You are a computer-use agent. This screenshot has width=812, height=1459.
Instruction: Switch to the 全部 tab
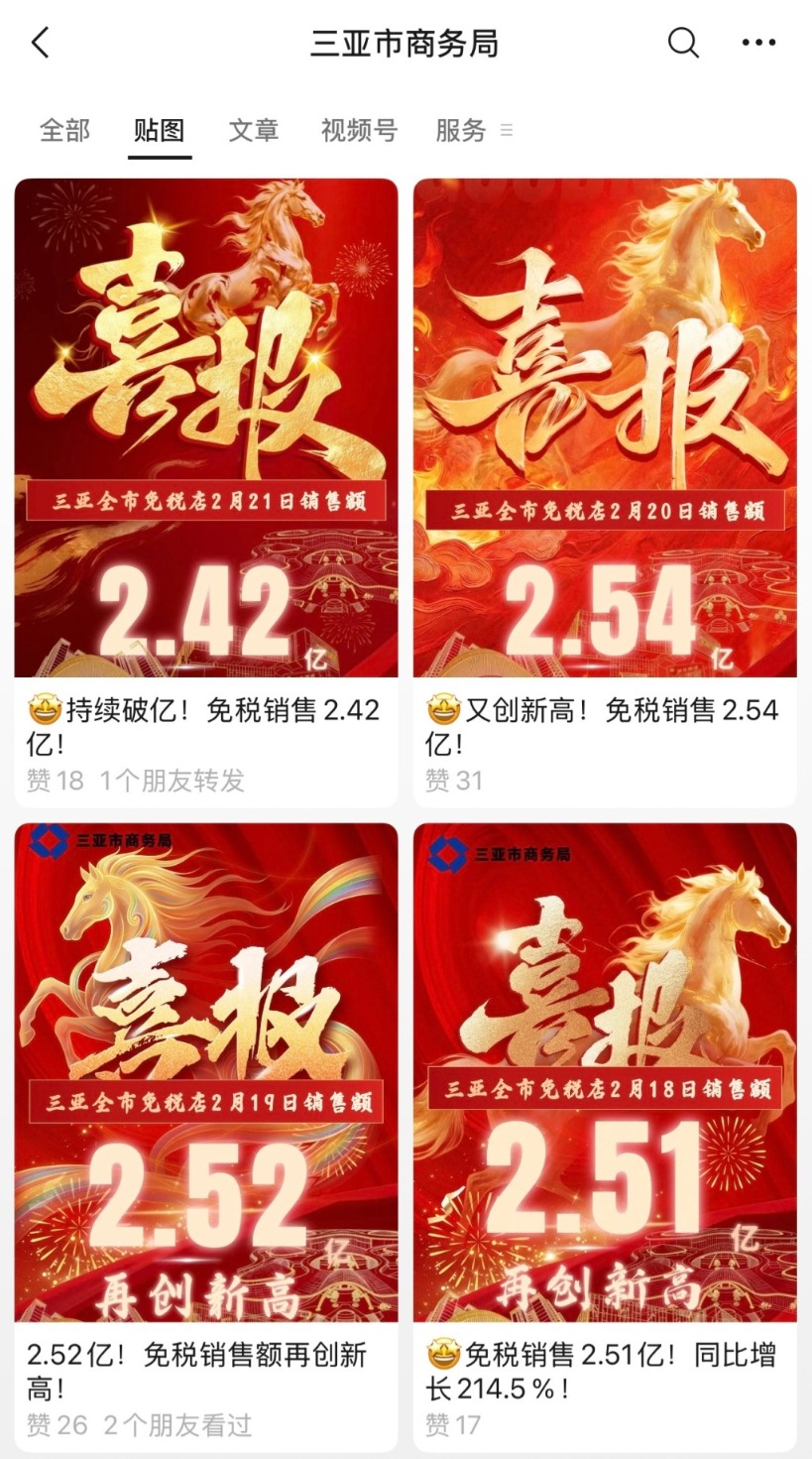(x=65, y=129)
